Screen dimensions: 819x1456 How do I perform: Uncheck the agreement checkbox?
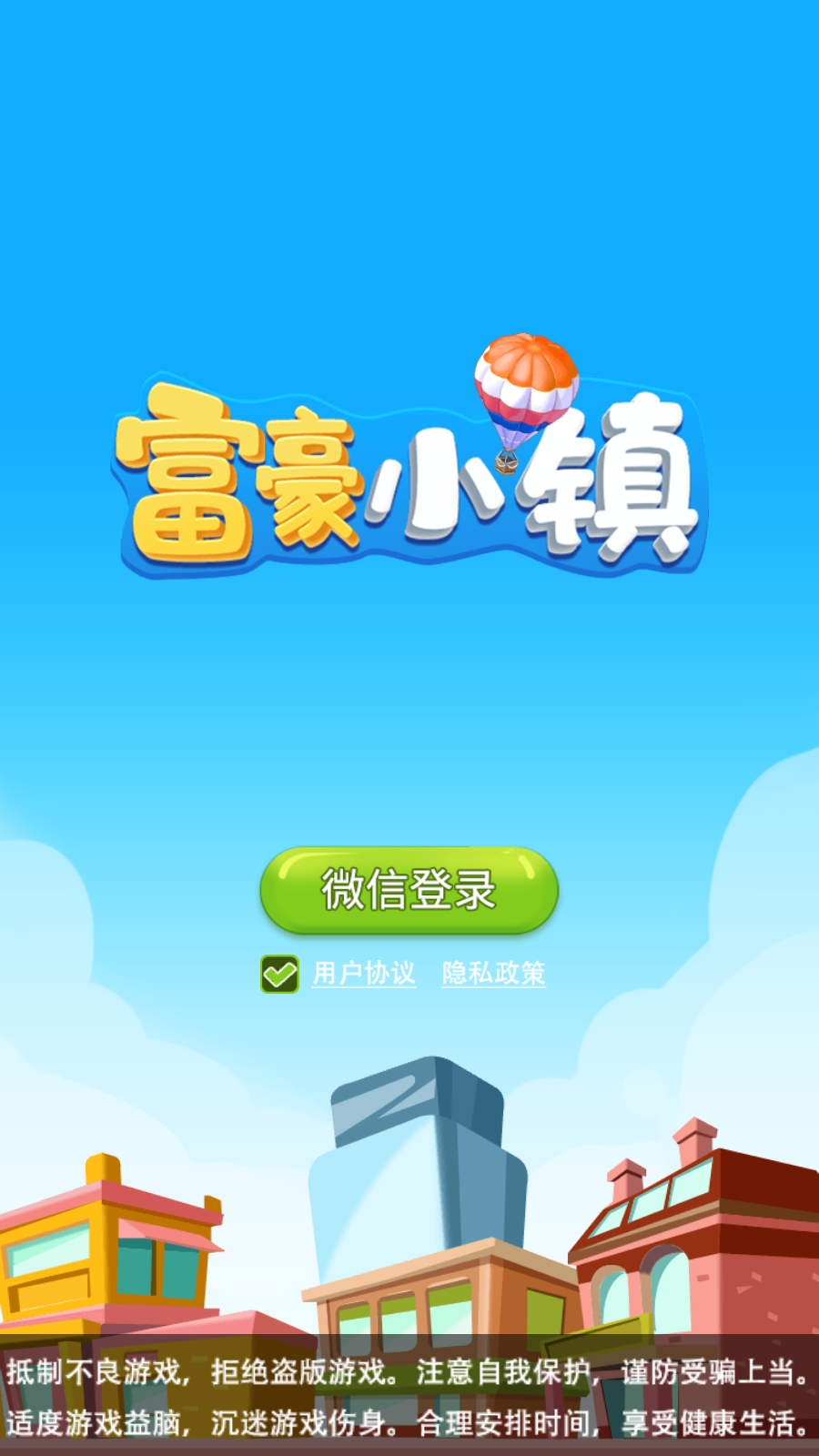point(279,974)
